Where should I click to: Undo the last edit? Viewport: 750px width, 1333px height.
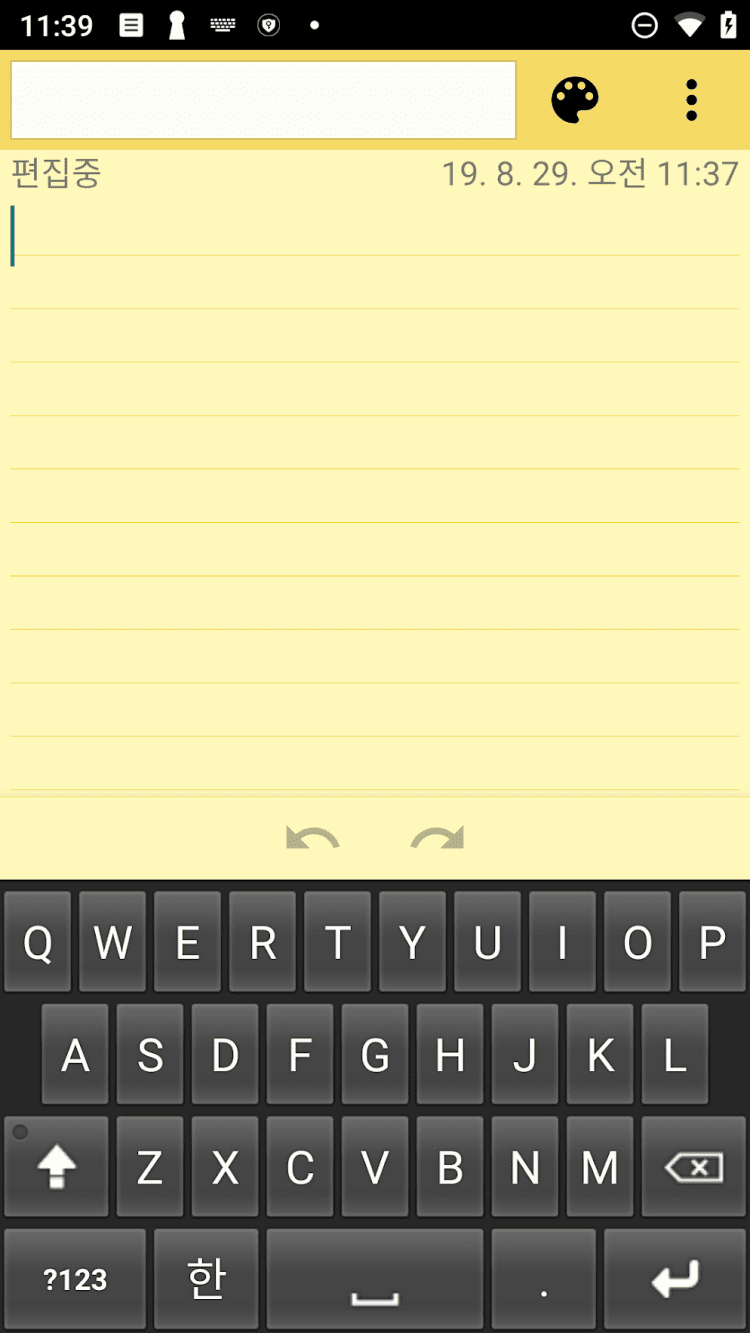click(x=312, y=838)
